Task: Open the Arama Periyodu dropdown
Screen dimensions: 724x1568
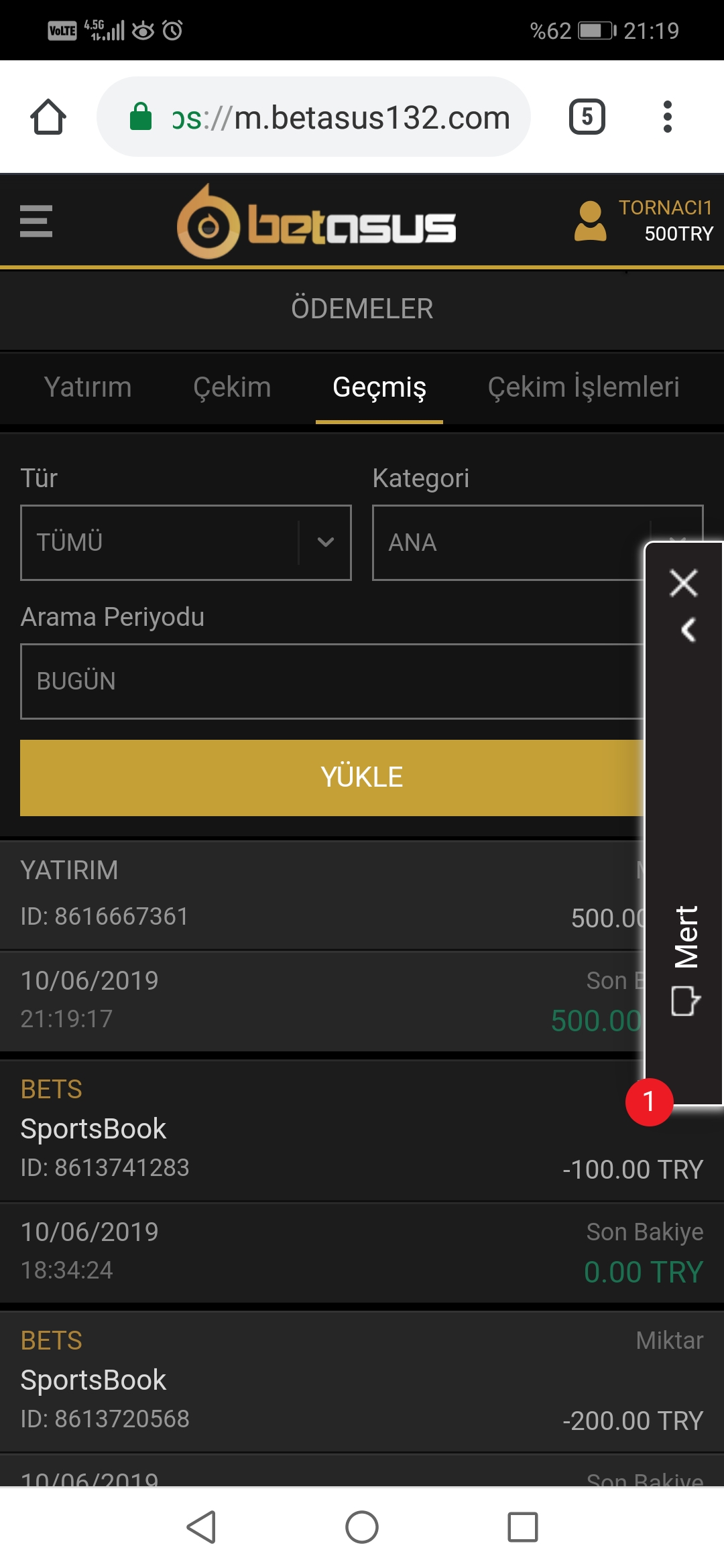Action: [333, 681]
